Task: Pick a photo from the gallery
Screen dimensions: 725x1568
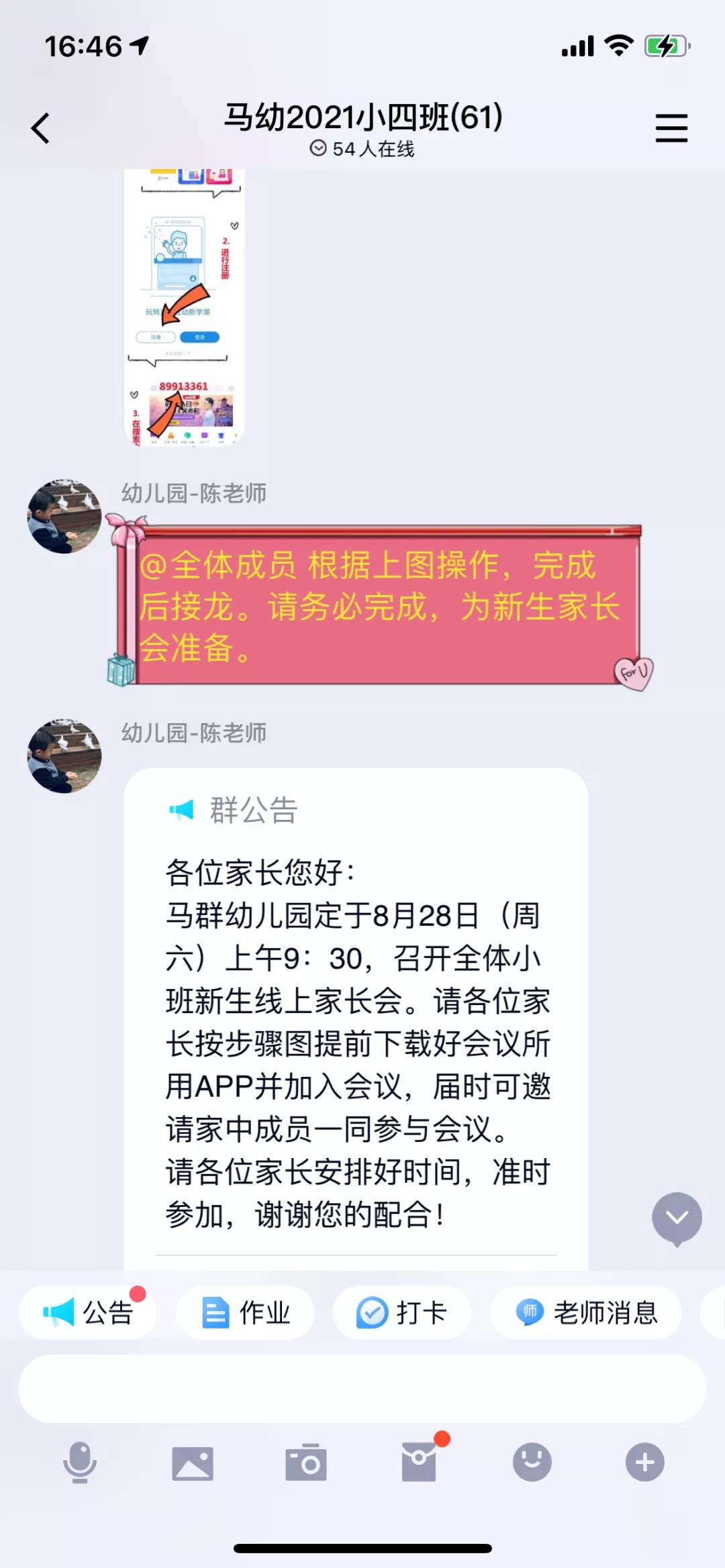Action: coord(193,1463)
